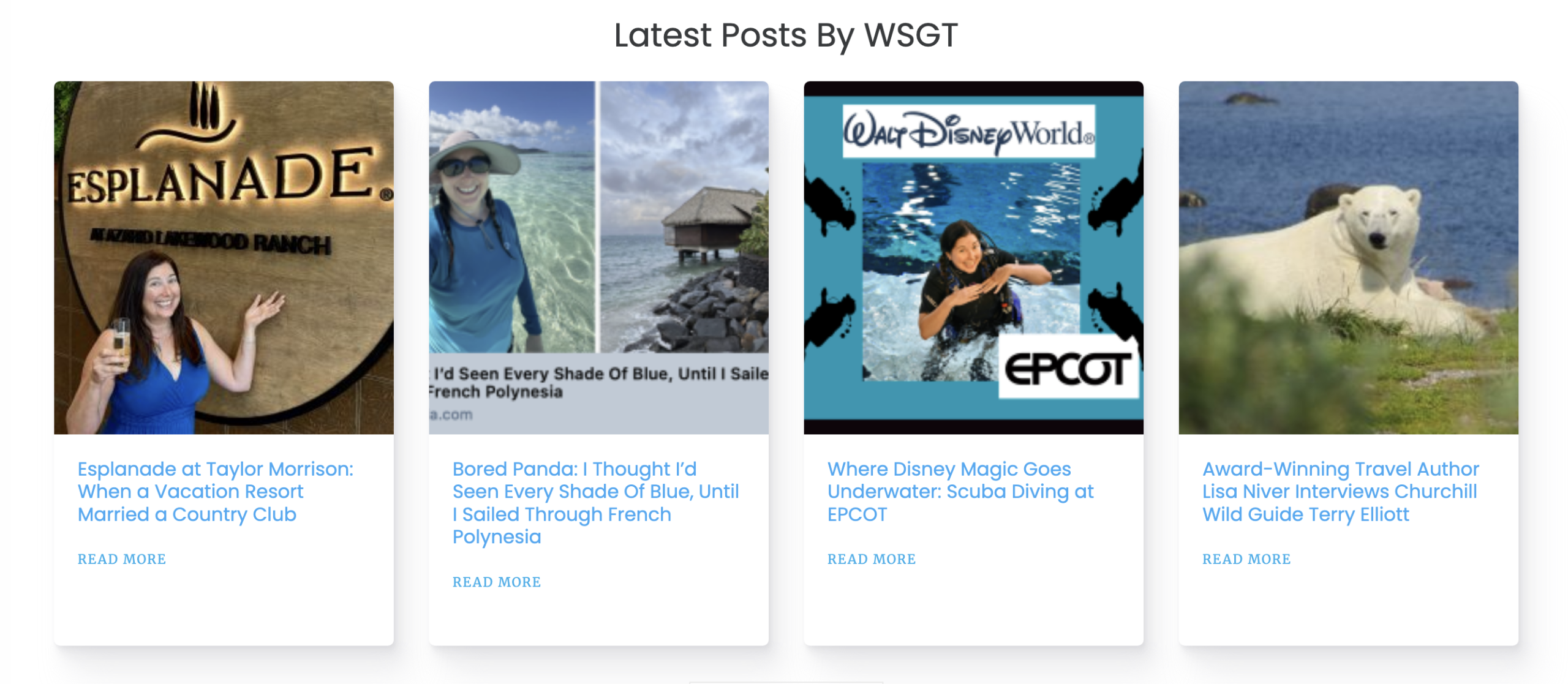Open the Bored Panda French Polynesia article title
1568x684 pixels.
click(x=595, y=502)
